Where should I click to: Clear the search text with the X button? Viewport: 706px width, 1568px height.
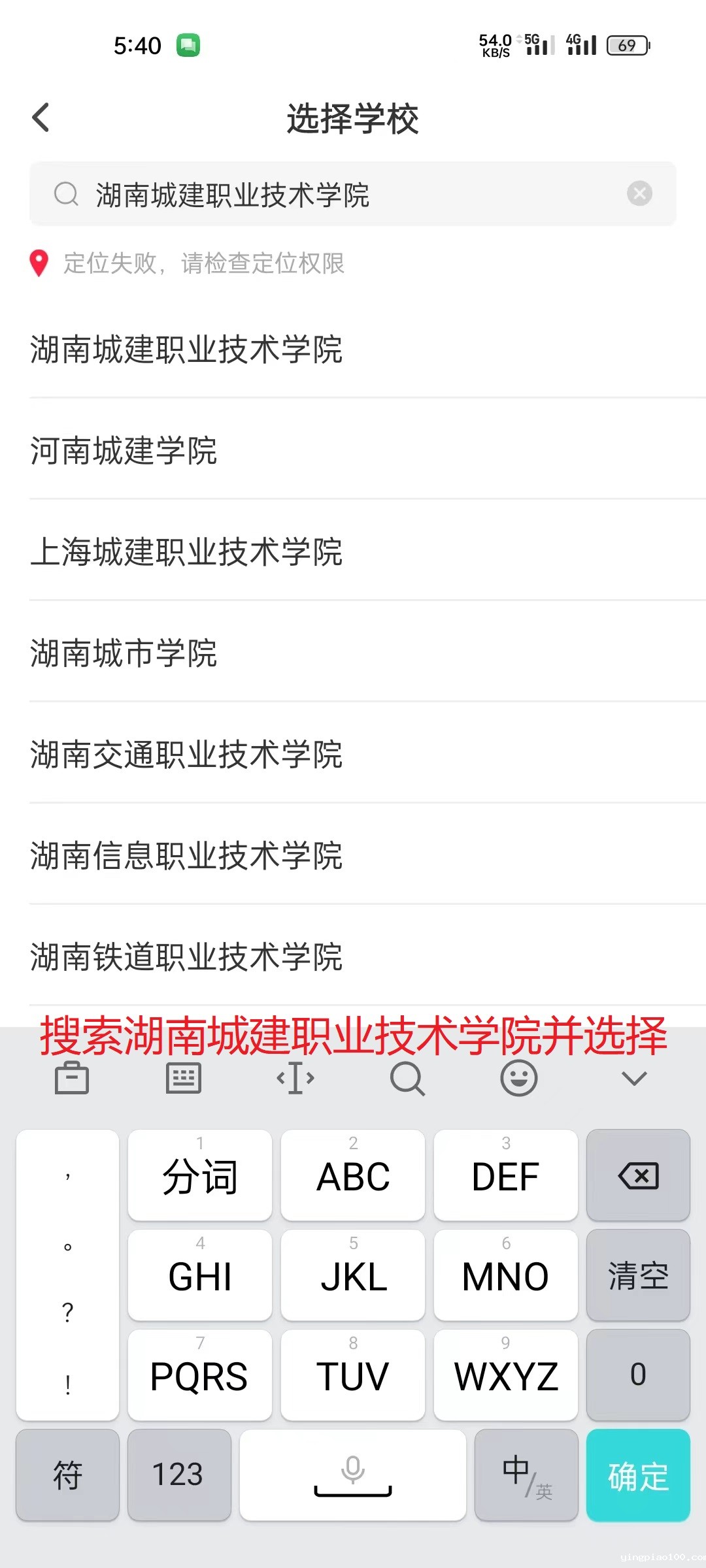(639, 193)
